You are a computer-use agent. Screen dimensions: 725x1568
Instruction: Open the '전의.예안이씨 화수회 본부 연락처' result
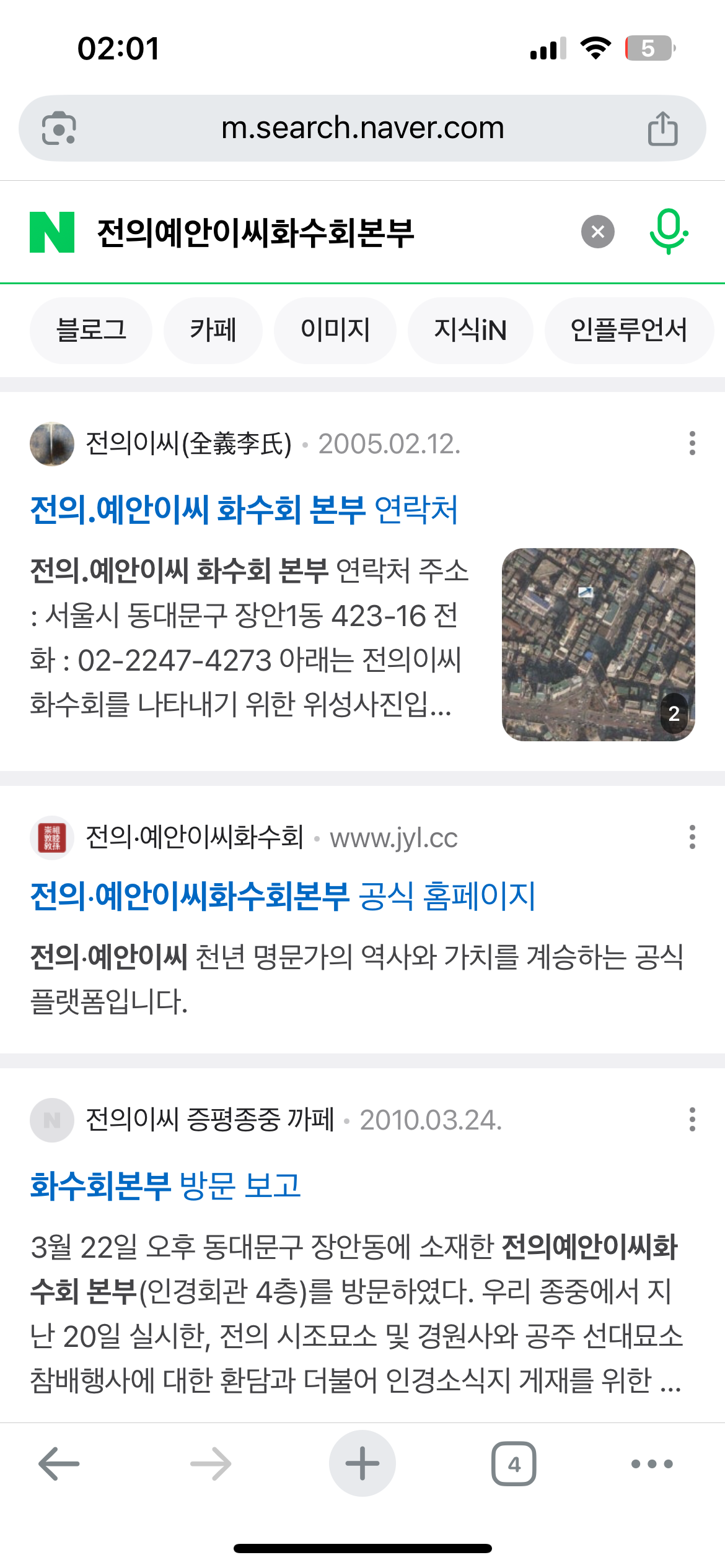click(244, 510)
